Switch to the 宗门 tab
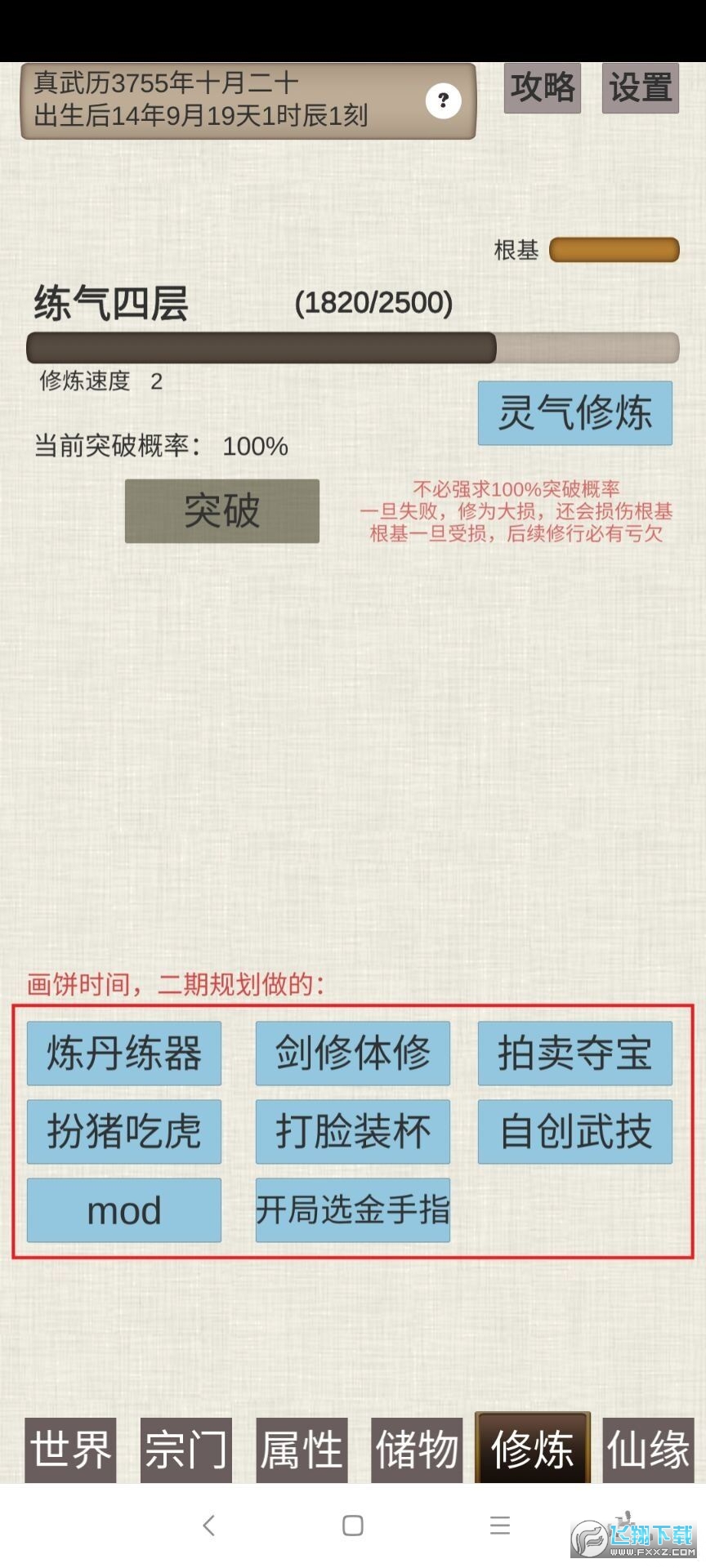This screenshot has width=706, height=1568. click(185, 1450)
